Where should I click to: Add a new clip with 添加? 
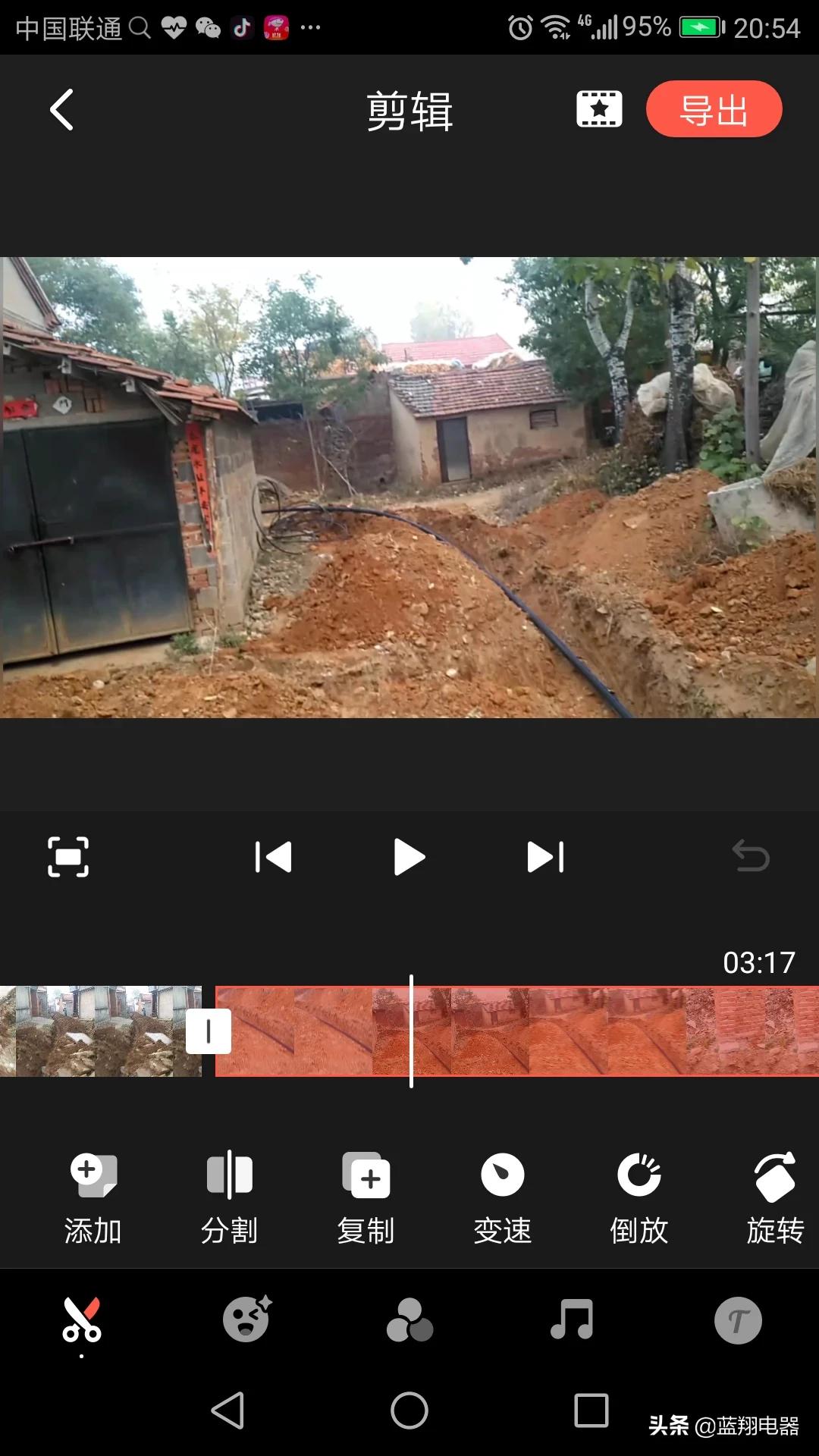(93, 1198)
